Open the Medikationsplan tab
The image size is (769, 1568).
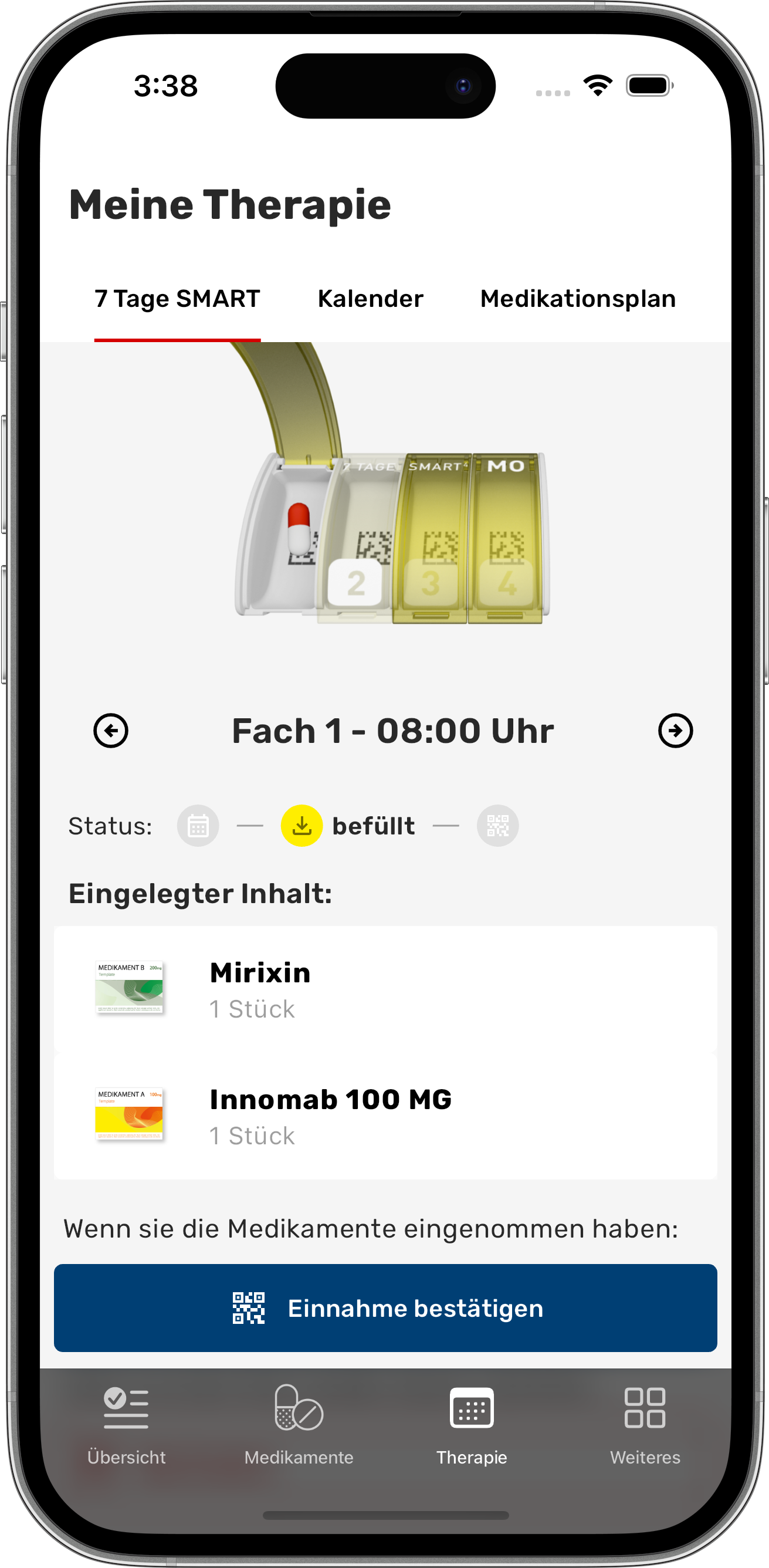point(577,299)
